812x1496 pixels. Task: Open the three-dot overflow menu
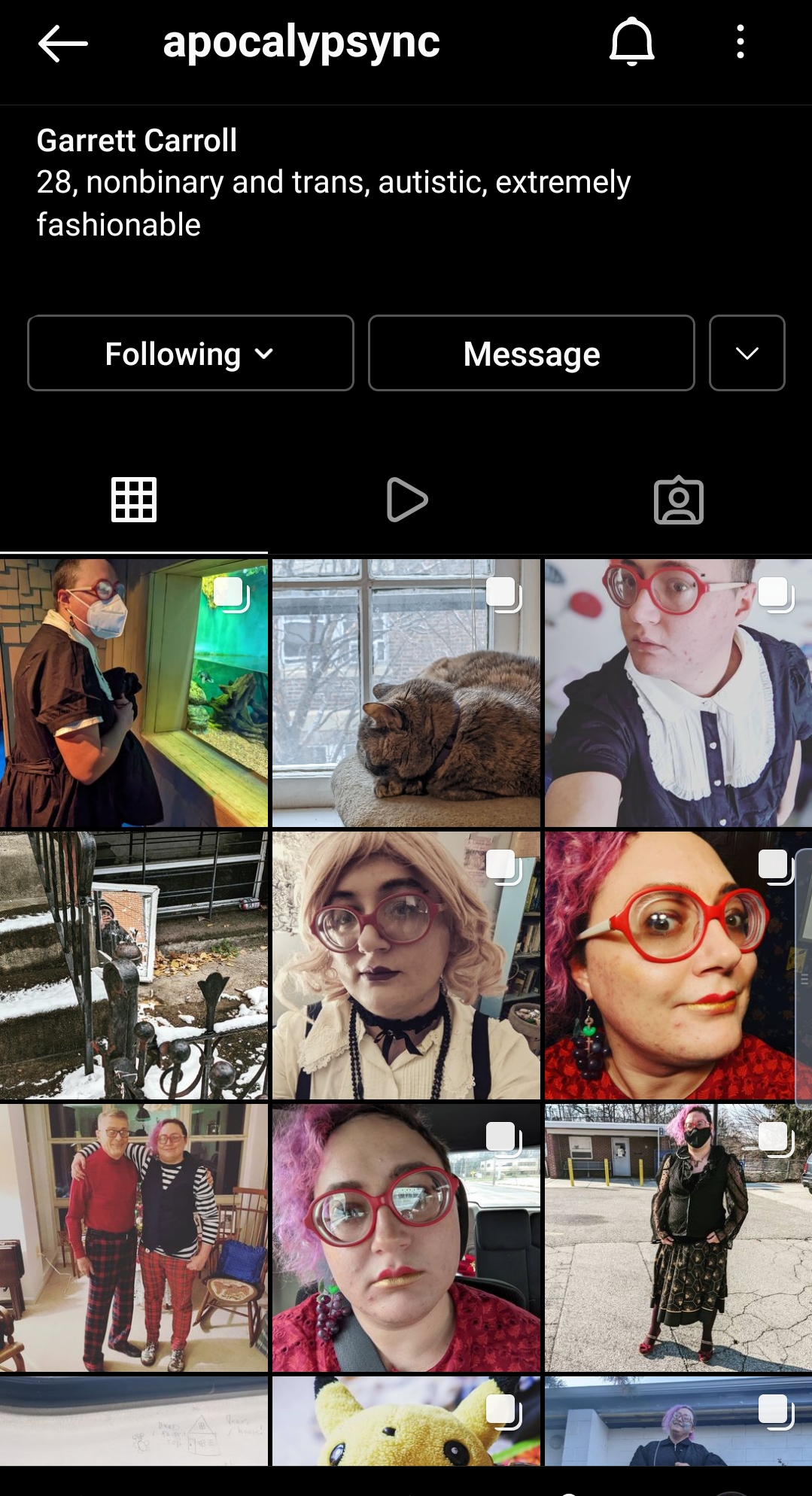[x=741, y=41]
